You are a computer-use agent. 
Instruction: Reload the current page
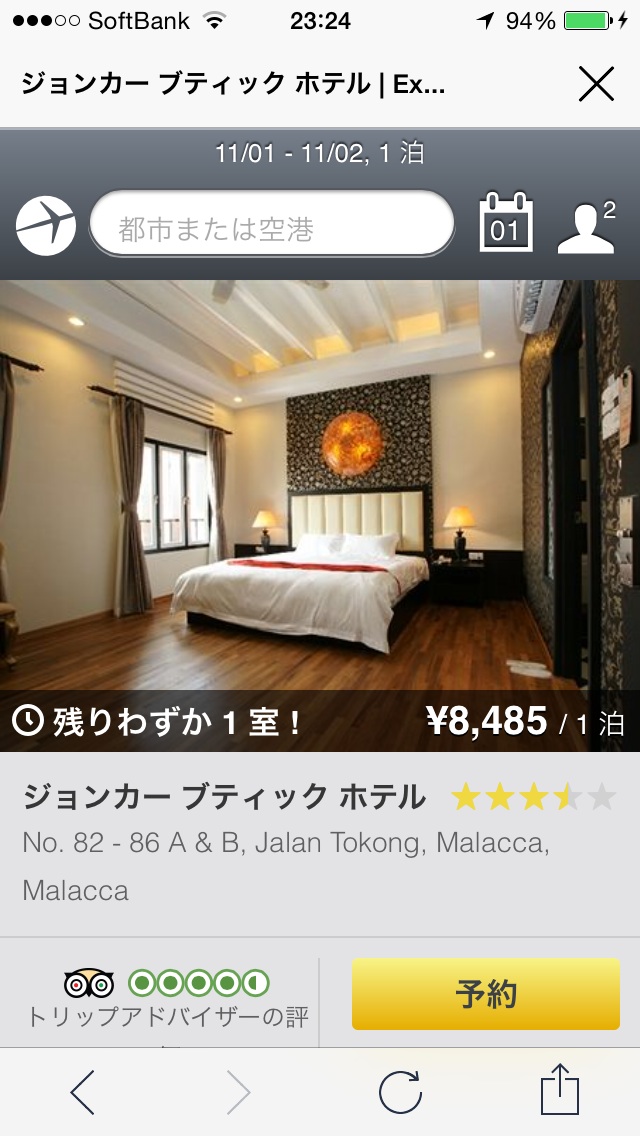pyautogui.click(x=400, y=1091)
